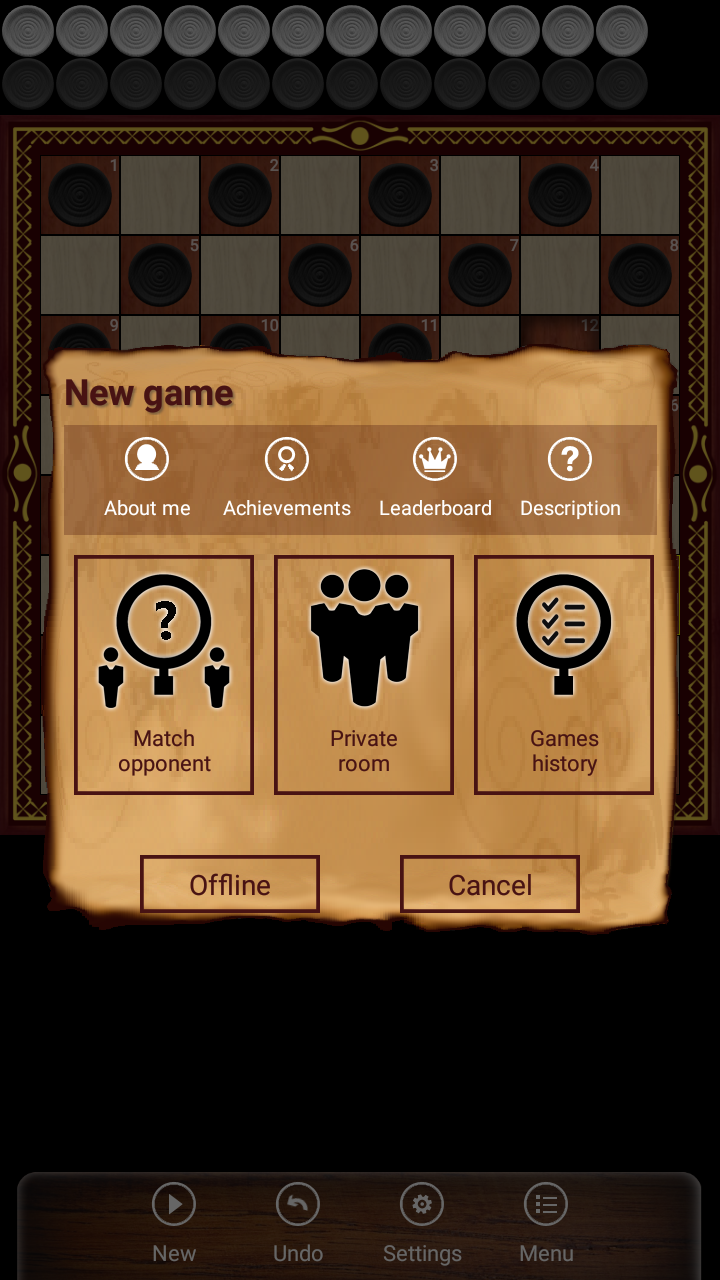Open Games history
The image size is (720, 1280).
click(564, 675)
